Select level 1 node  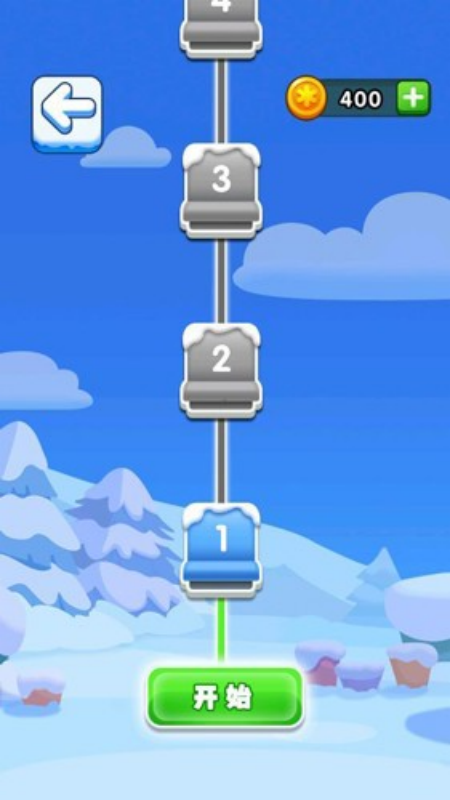pos(221,550)
